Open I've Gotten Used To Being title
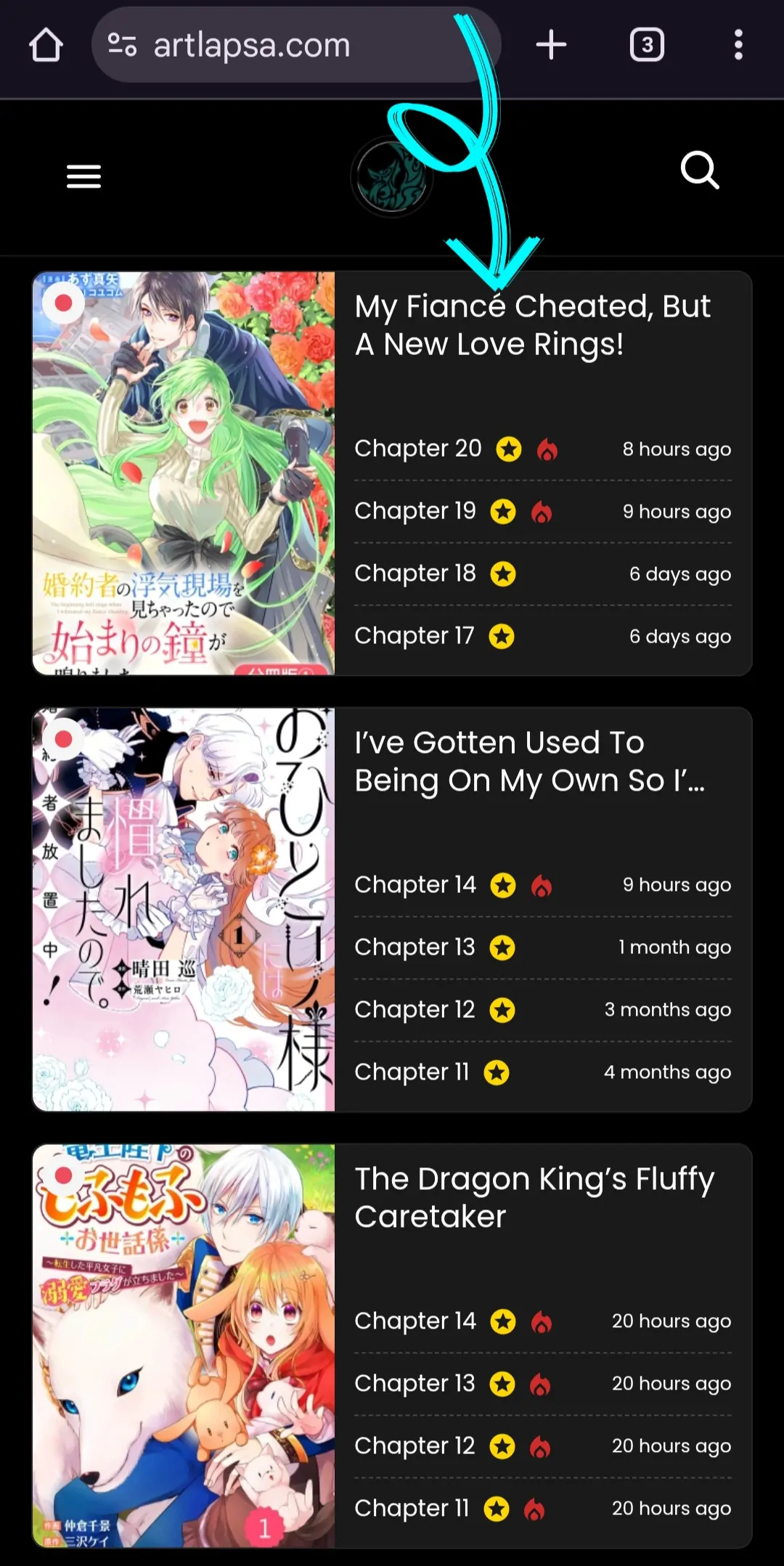Screen dimensions: 784x1566 click(530, 762)
